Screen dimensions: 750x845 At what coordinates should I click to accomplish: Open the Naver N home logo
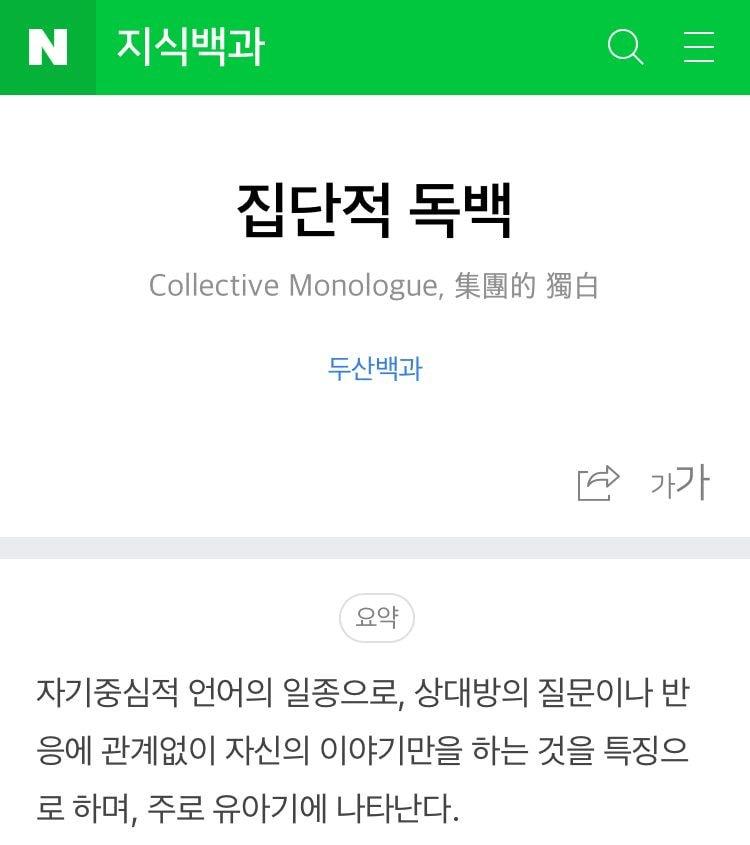click(x=47, y=47)
